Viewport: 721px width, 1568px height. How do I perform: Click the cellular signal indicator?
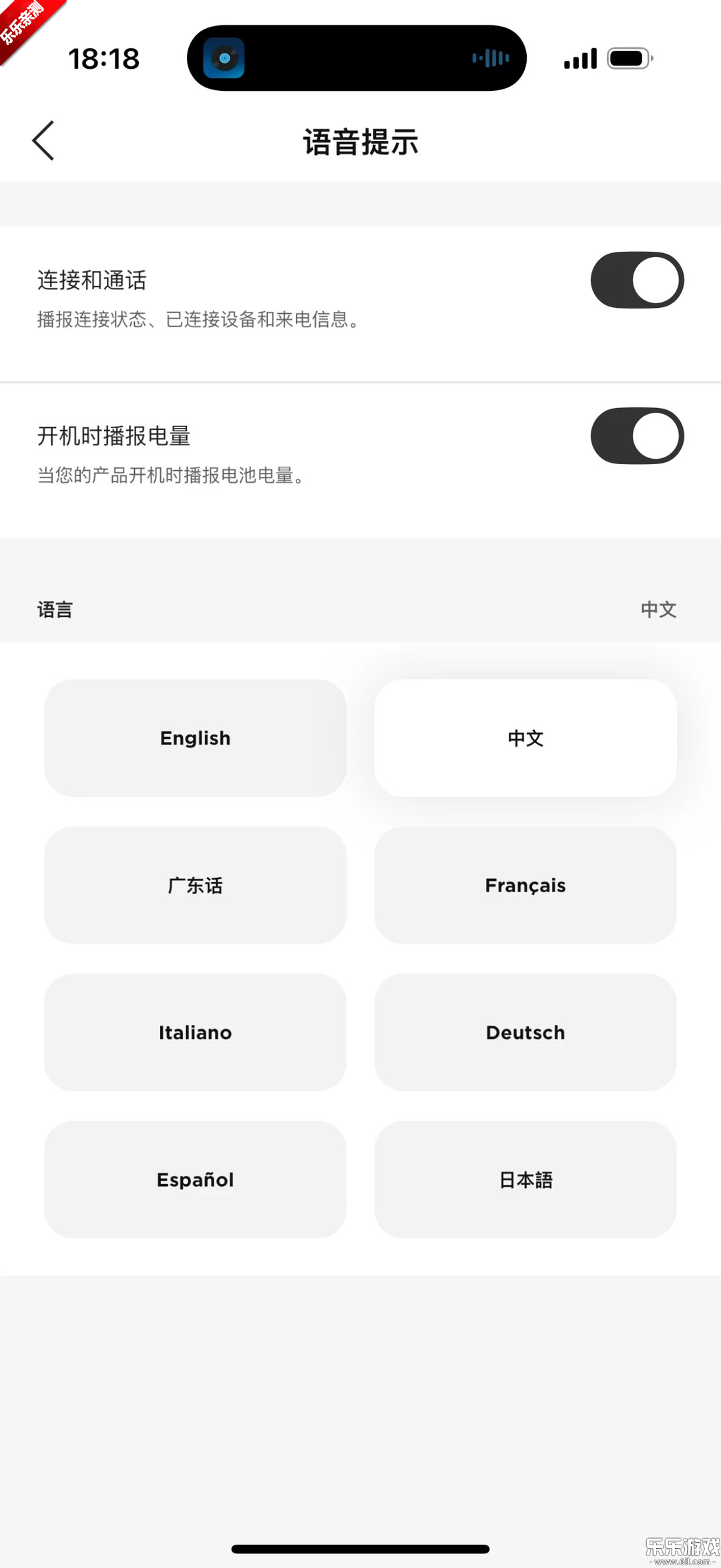[x=578, y=58]
